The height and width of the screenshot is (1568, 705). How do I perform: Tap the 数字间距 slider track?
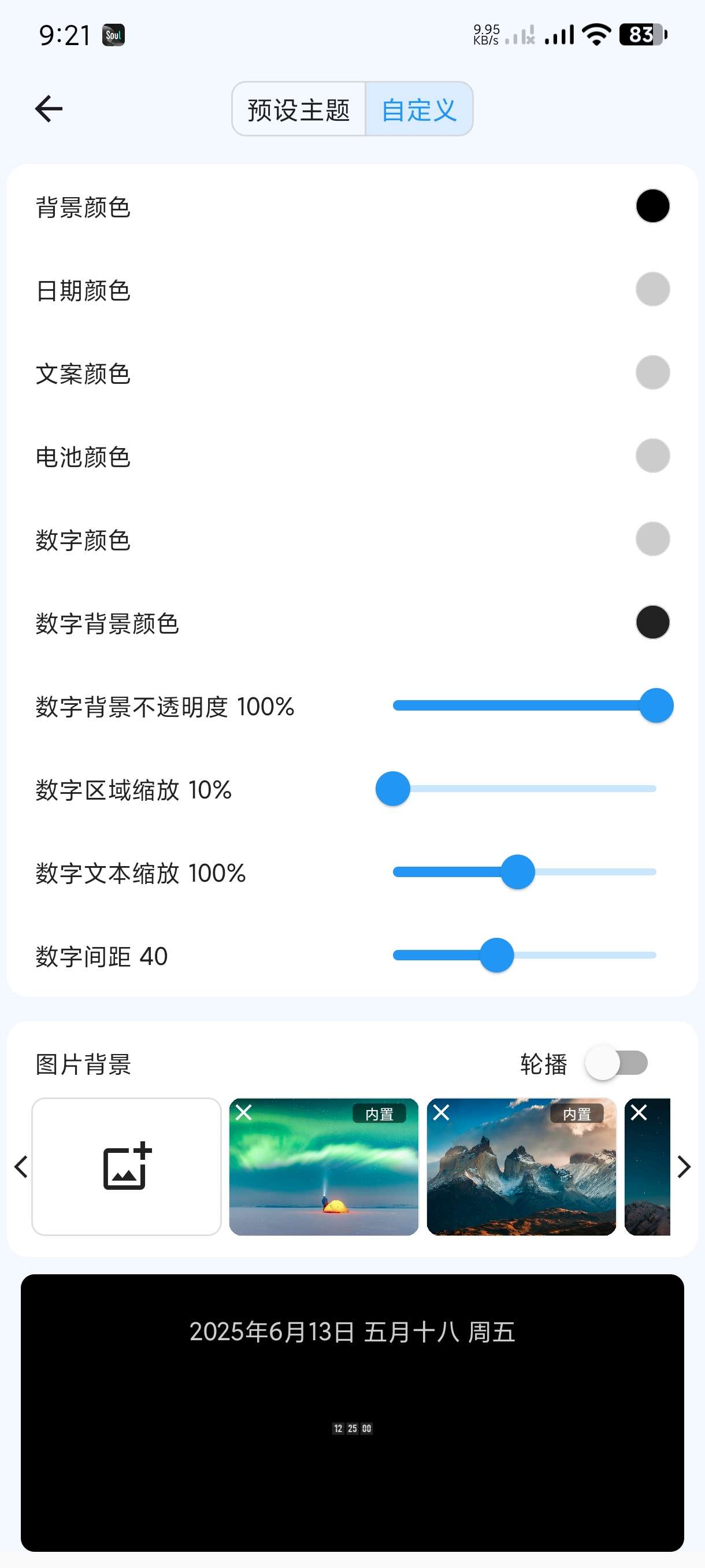524,956
